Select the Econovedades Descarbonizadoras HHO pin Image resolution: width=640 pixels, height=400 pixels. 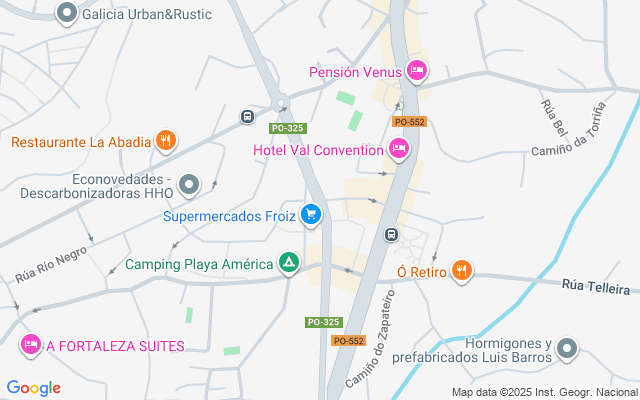[189, 185]
